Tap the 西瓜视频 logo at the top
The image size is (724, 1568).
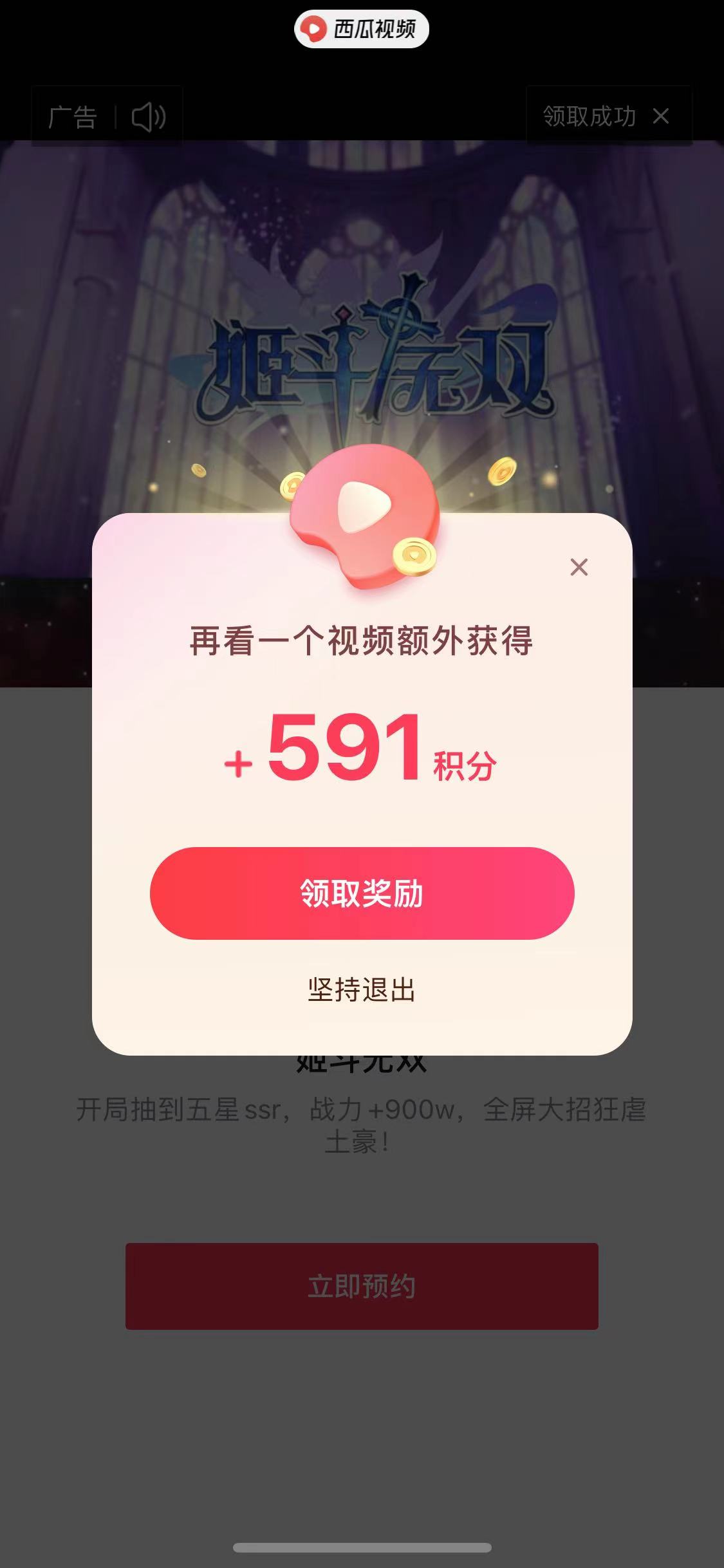point(362,28)
